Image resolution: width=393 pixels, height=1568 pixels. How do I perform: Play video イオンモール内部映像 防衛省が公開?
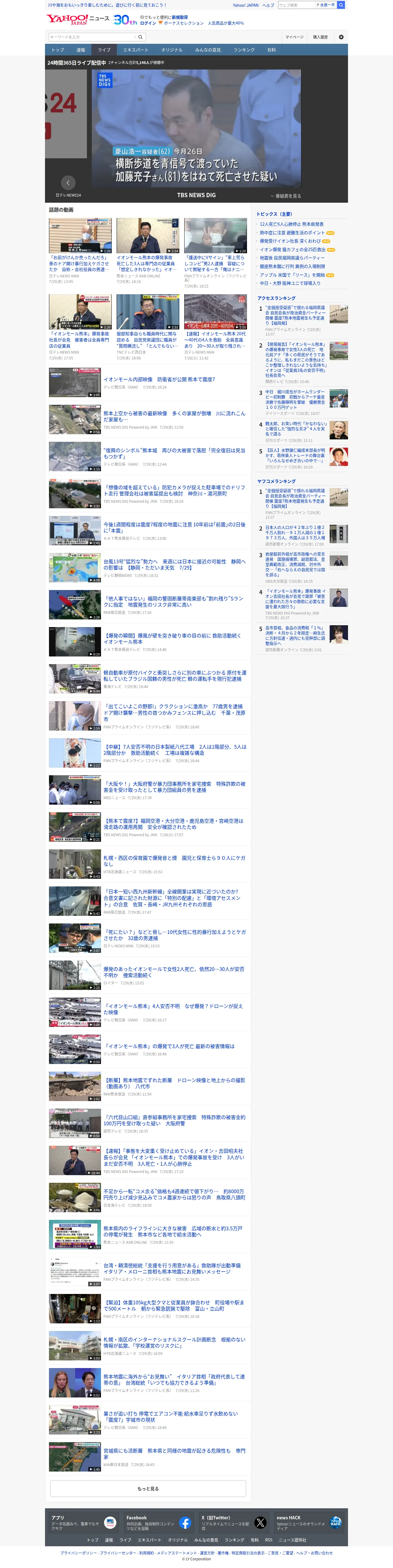coord(159,379)
